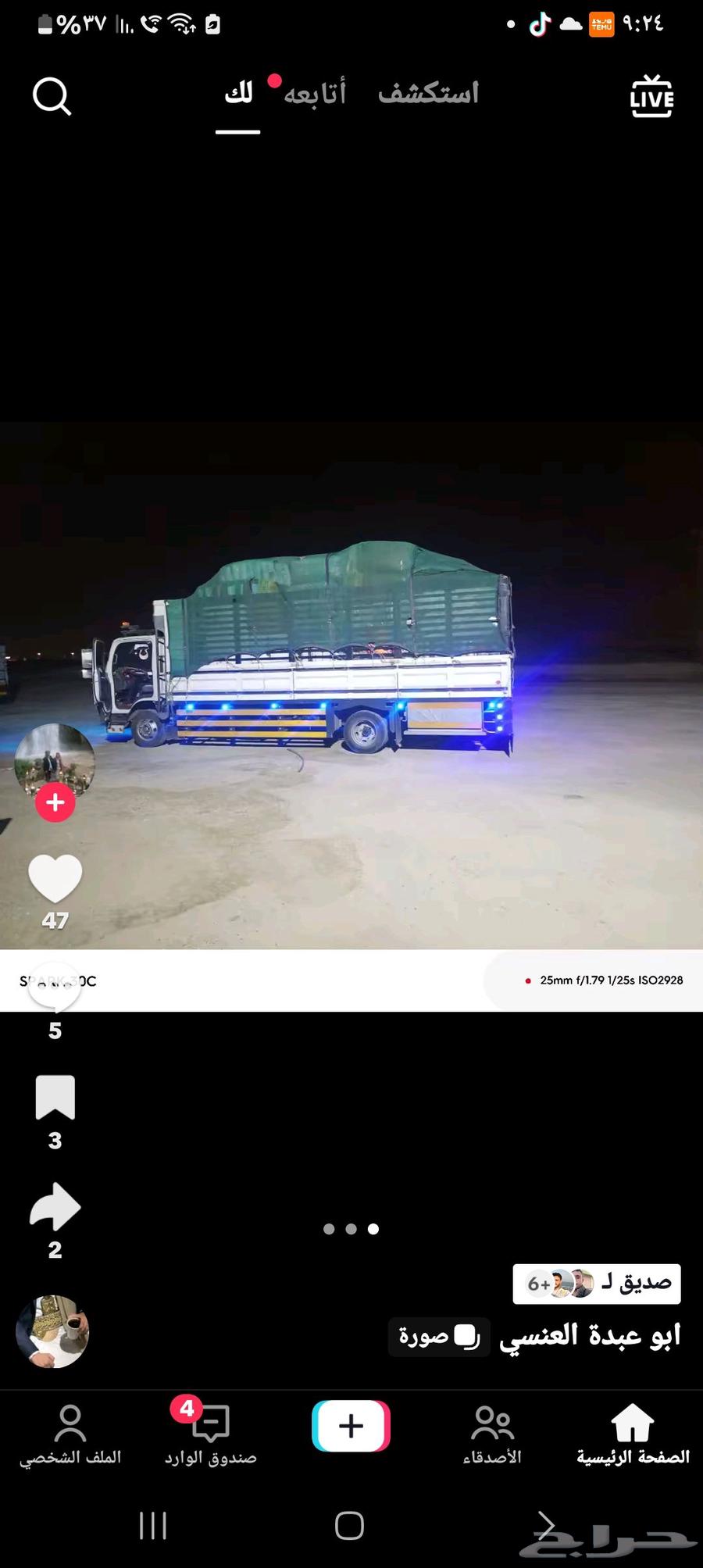Image resolution: width=703 pixels, height=1568 pixels.
Task: Like this post with the heart
Action: click(x=55, y=878)
